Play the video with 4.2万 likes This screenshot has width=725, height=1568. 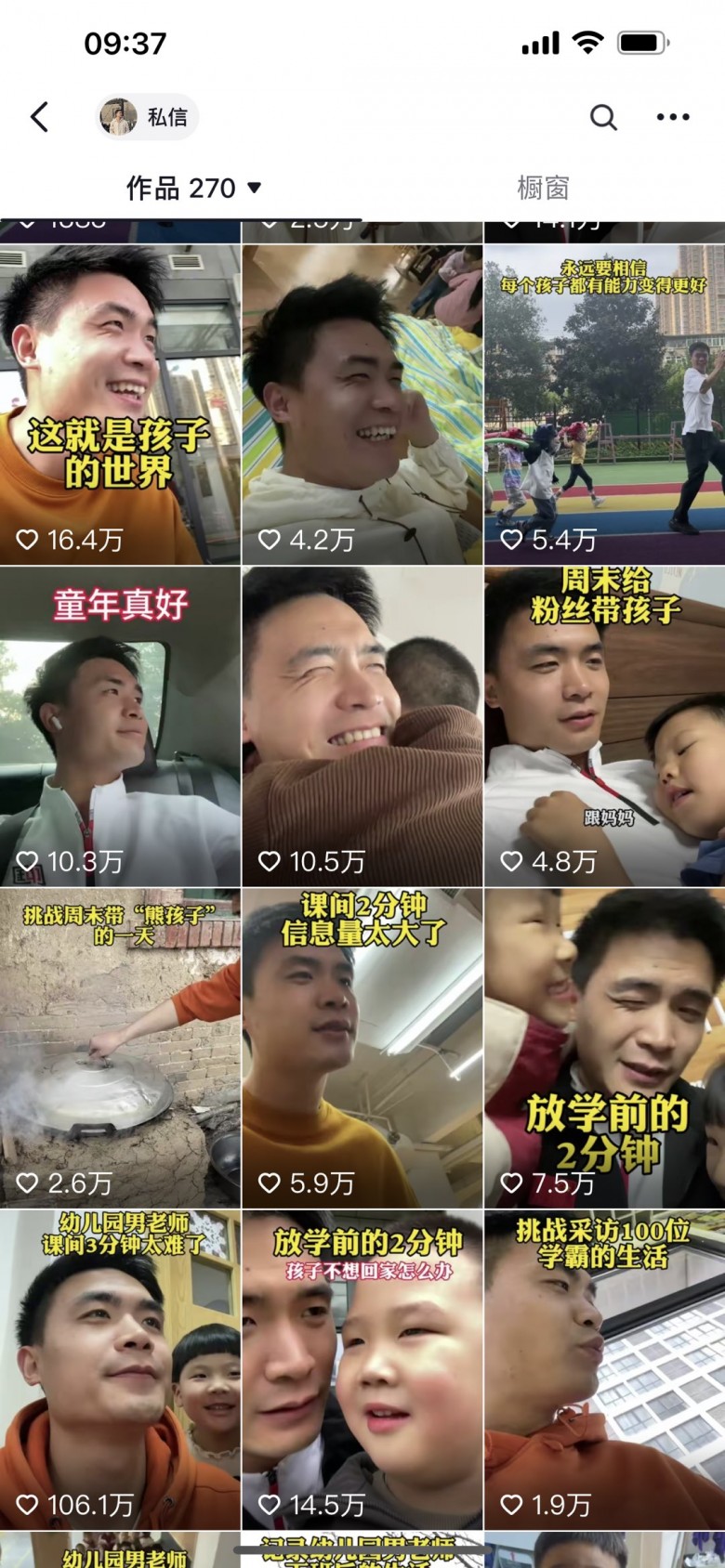[362, 404]
